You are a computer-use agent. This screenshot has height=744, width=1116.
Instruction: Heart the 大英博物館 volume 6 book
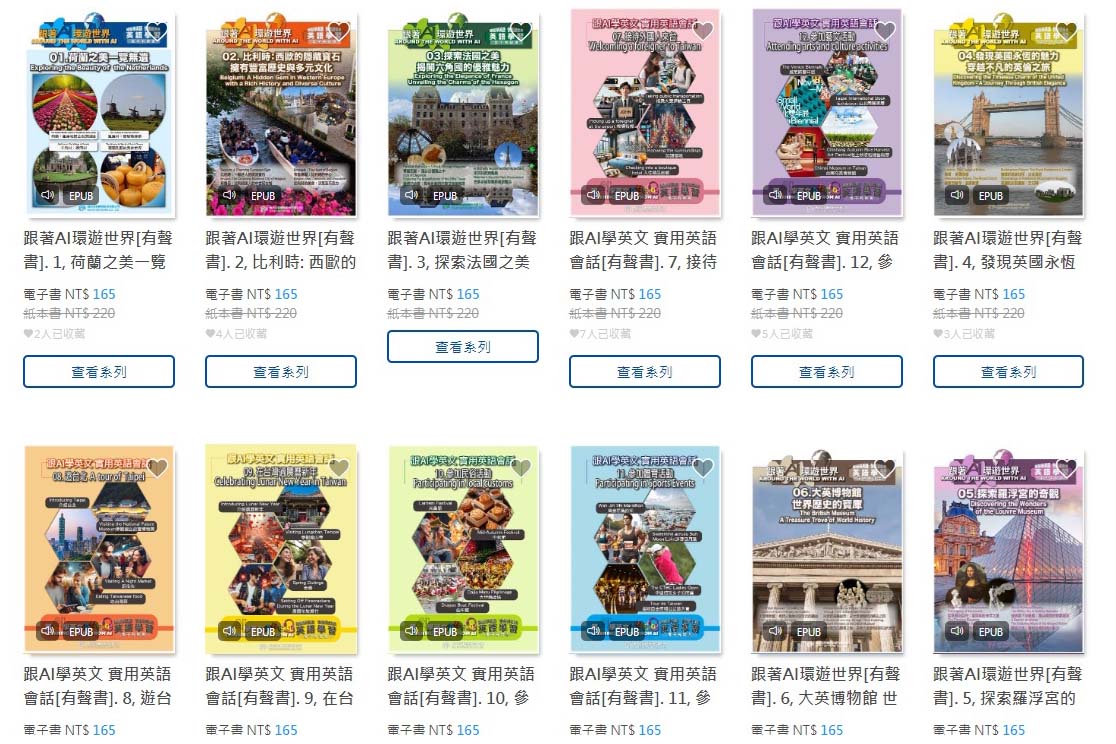885,468
